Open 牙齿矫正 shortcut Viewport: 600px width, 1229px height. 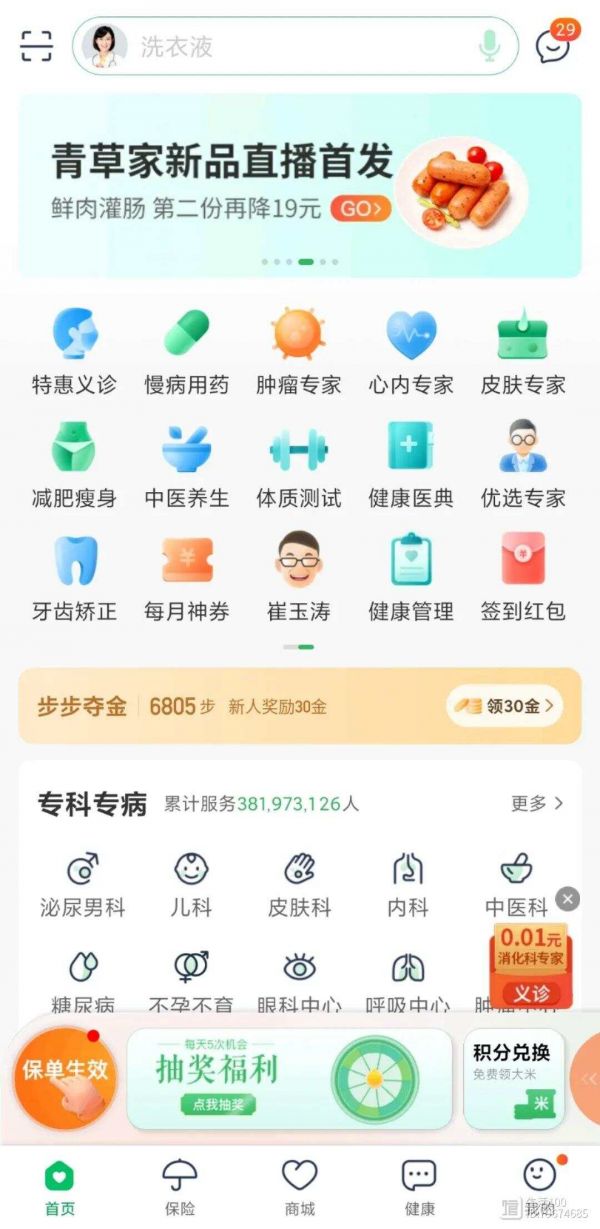pyautogui.click(x=74, y=578)
